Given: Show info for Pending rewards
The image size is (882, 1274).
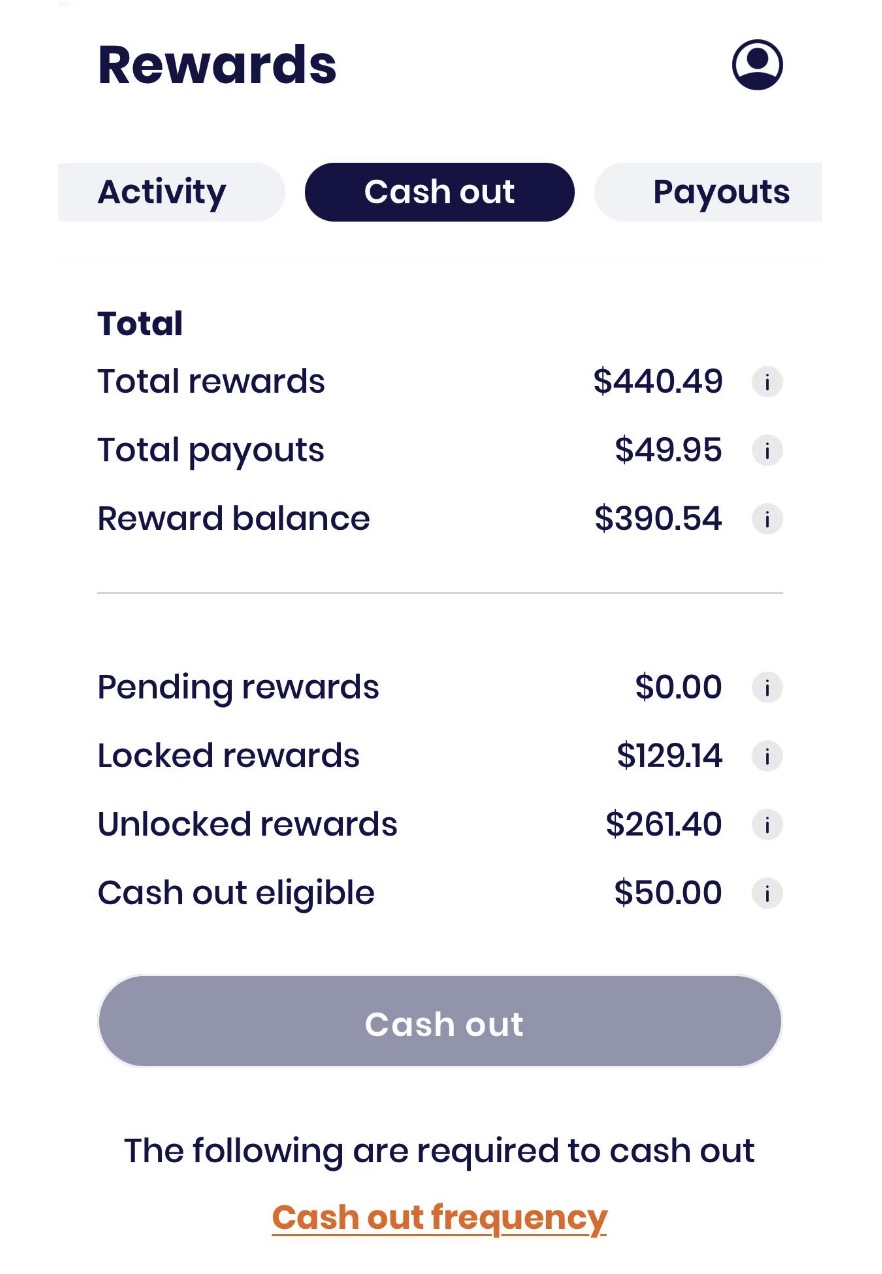Looking at the screenshot, I should click(x=767, y=688).
